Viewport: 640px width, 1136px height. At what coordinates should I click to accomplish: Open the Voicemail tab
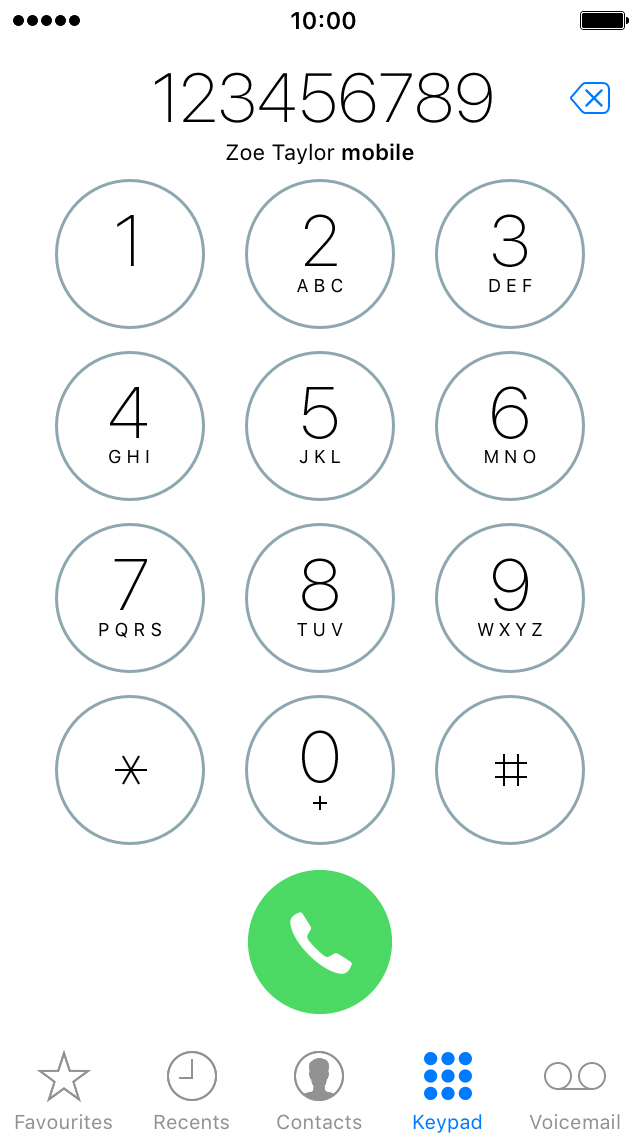[x=575, y=1091]
